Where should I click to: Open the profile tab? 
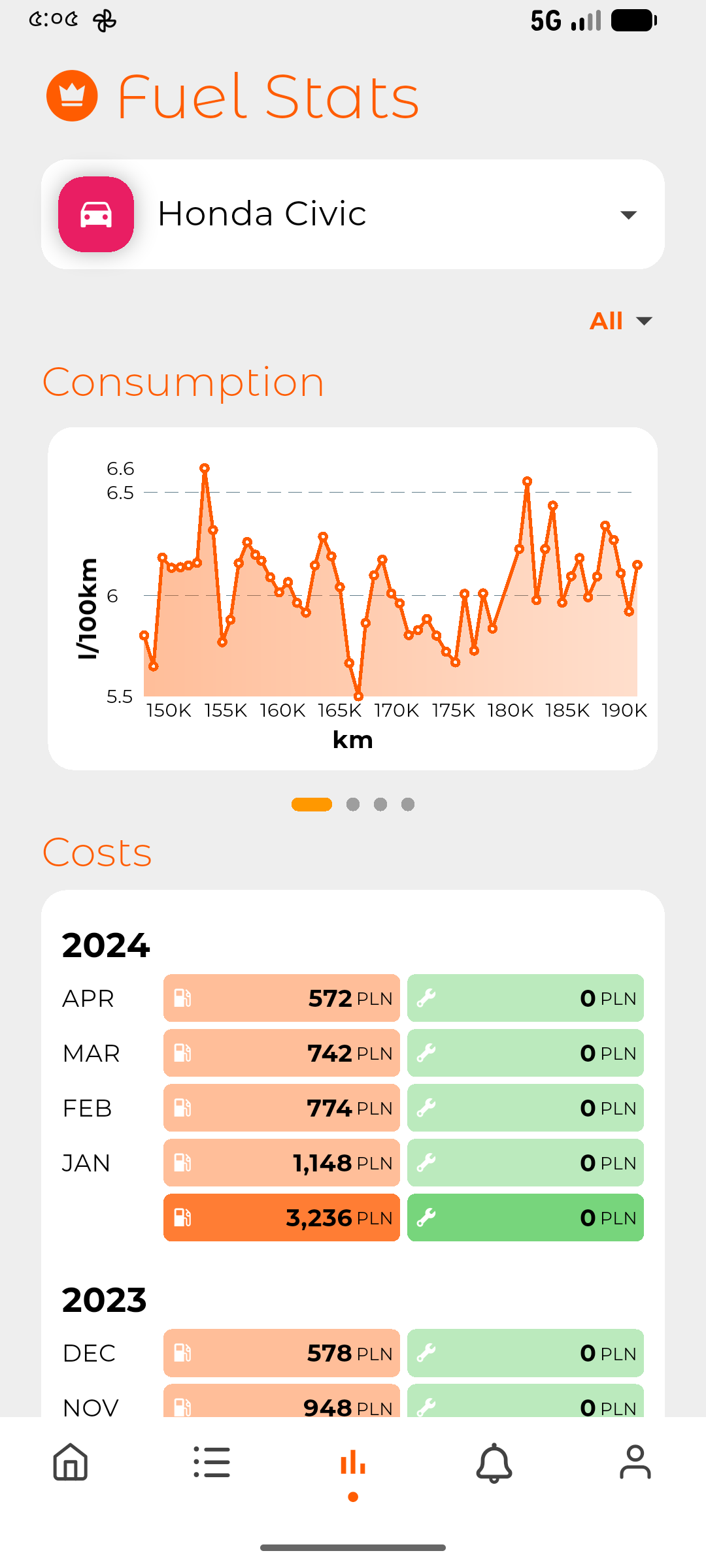[635, 1462]
